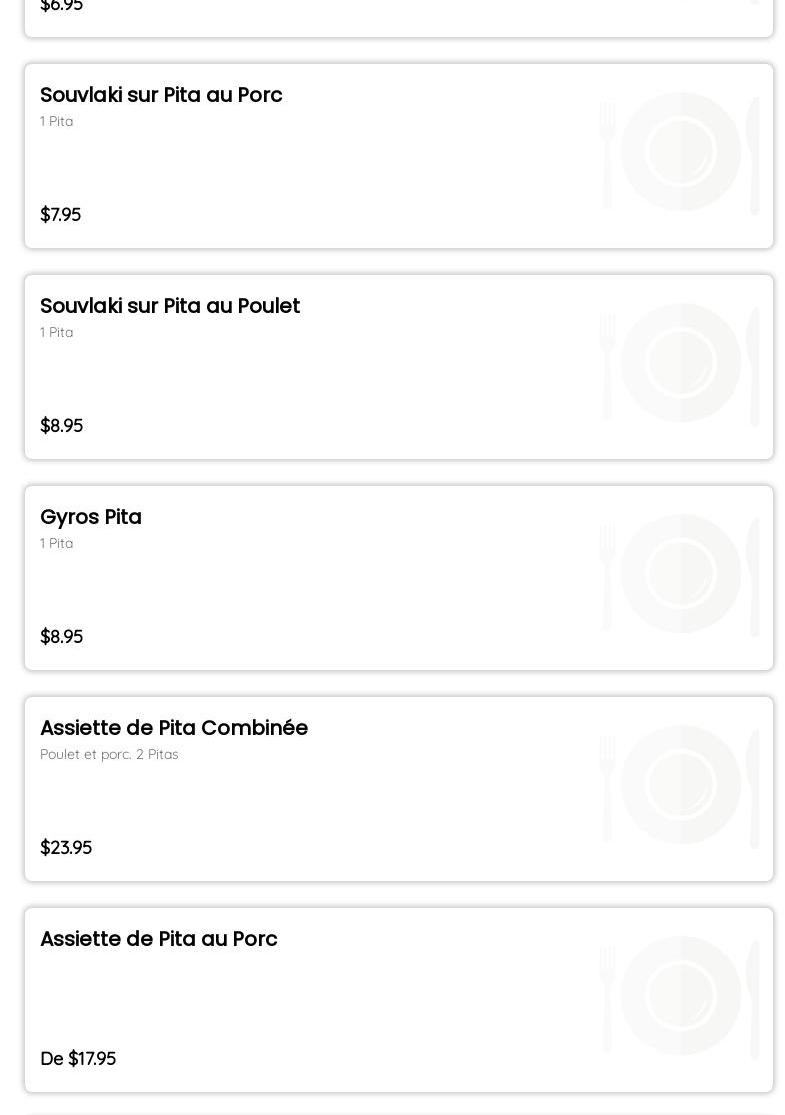Open the Souvlaki sur Pita au Porc item
Image resolution: width=785 pixels, height=1115 pixels.
click(x=398, y=156)
